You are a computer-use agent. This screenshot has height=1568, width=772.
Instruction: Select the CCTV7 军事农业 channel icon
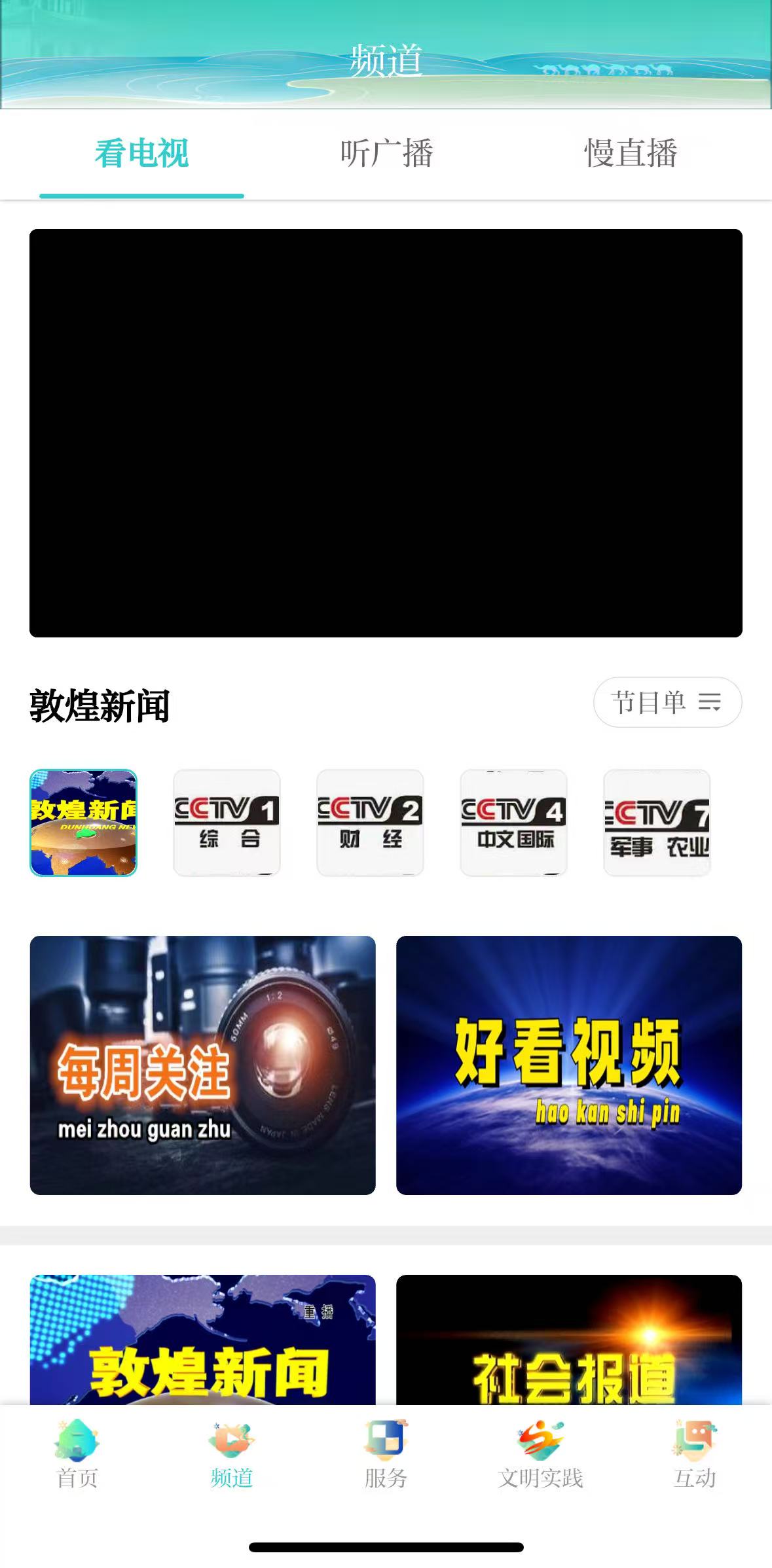pyautogui.click(x=656, y=822)
